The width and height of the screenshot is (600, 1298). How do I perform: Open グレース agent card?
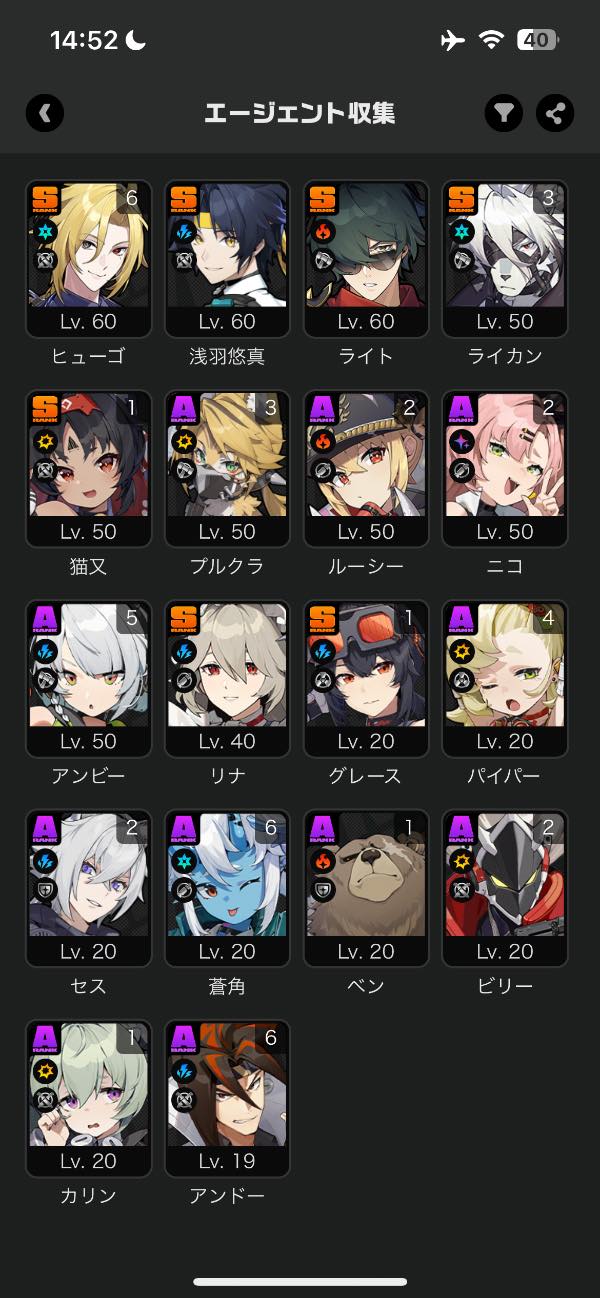click(x=366, y=678)
